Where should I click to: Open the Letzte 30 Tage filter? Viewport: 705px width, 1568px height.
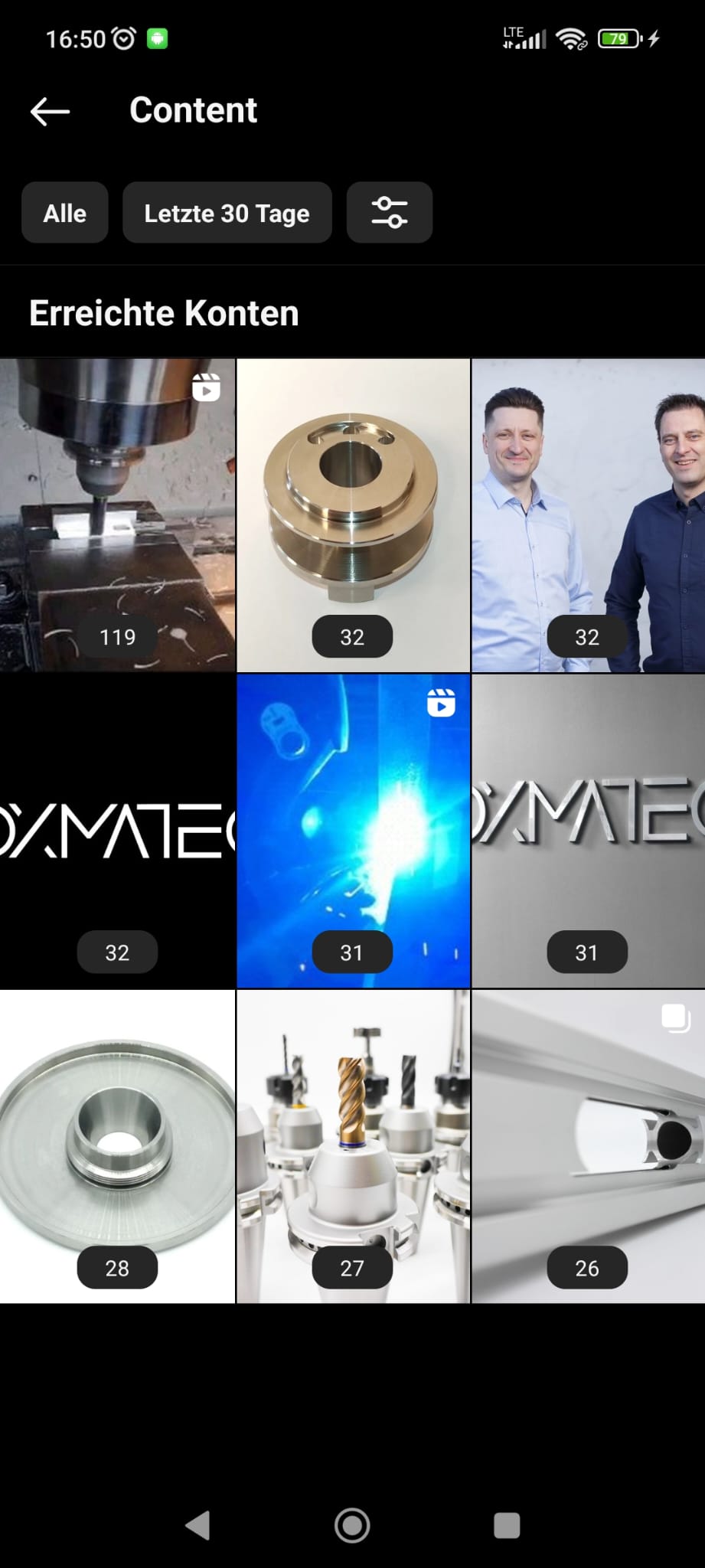pyautogui.click(x=227, y=213)
